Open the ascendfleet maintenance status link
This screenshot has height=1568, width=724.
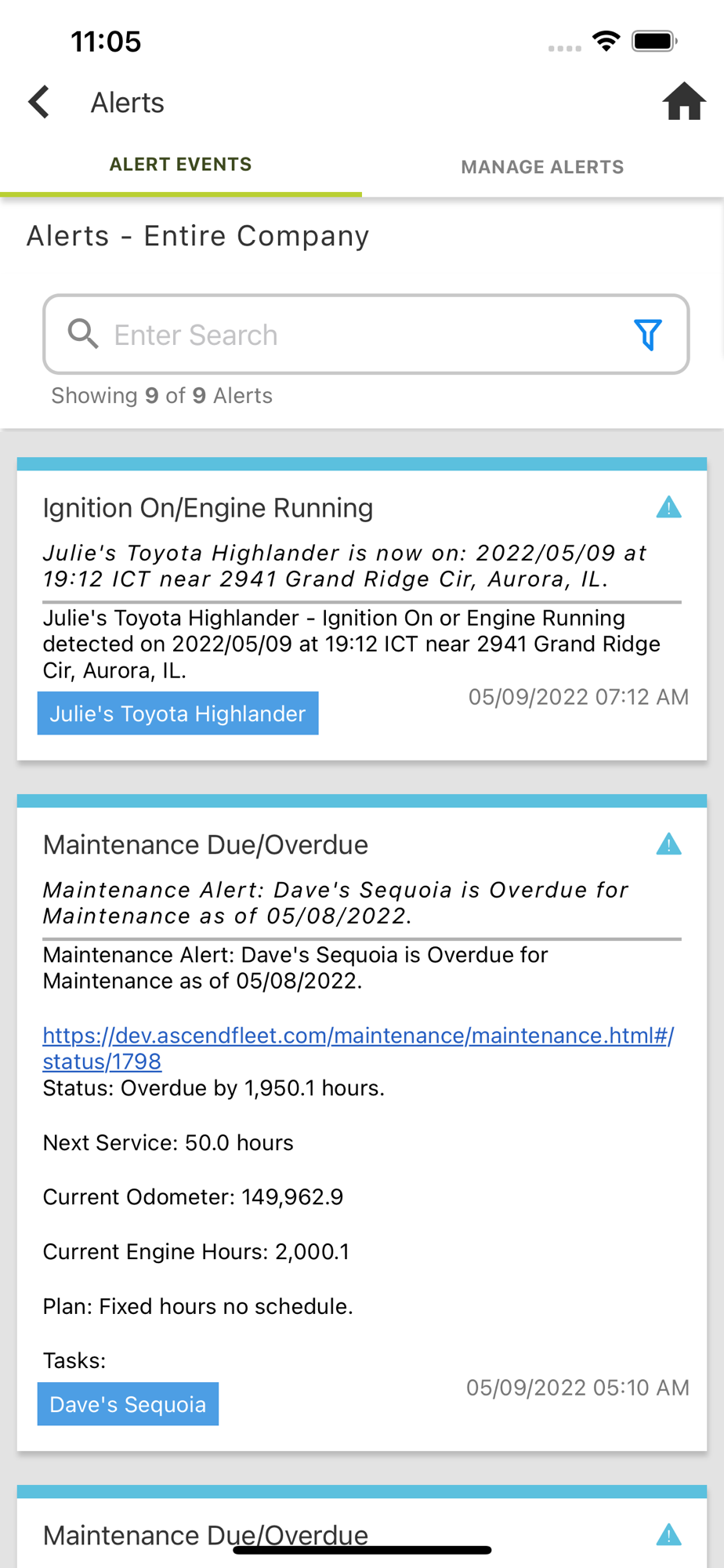358,1048
